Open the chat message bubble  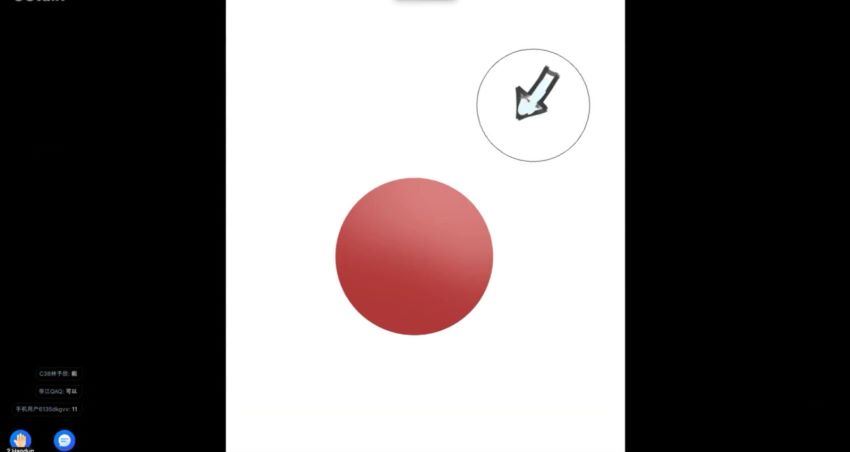64,440
